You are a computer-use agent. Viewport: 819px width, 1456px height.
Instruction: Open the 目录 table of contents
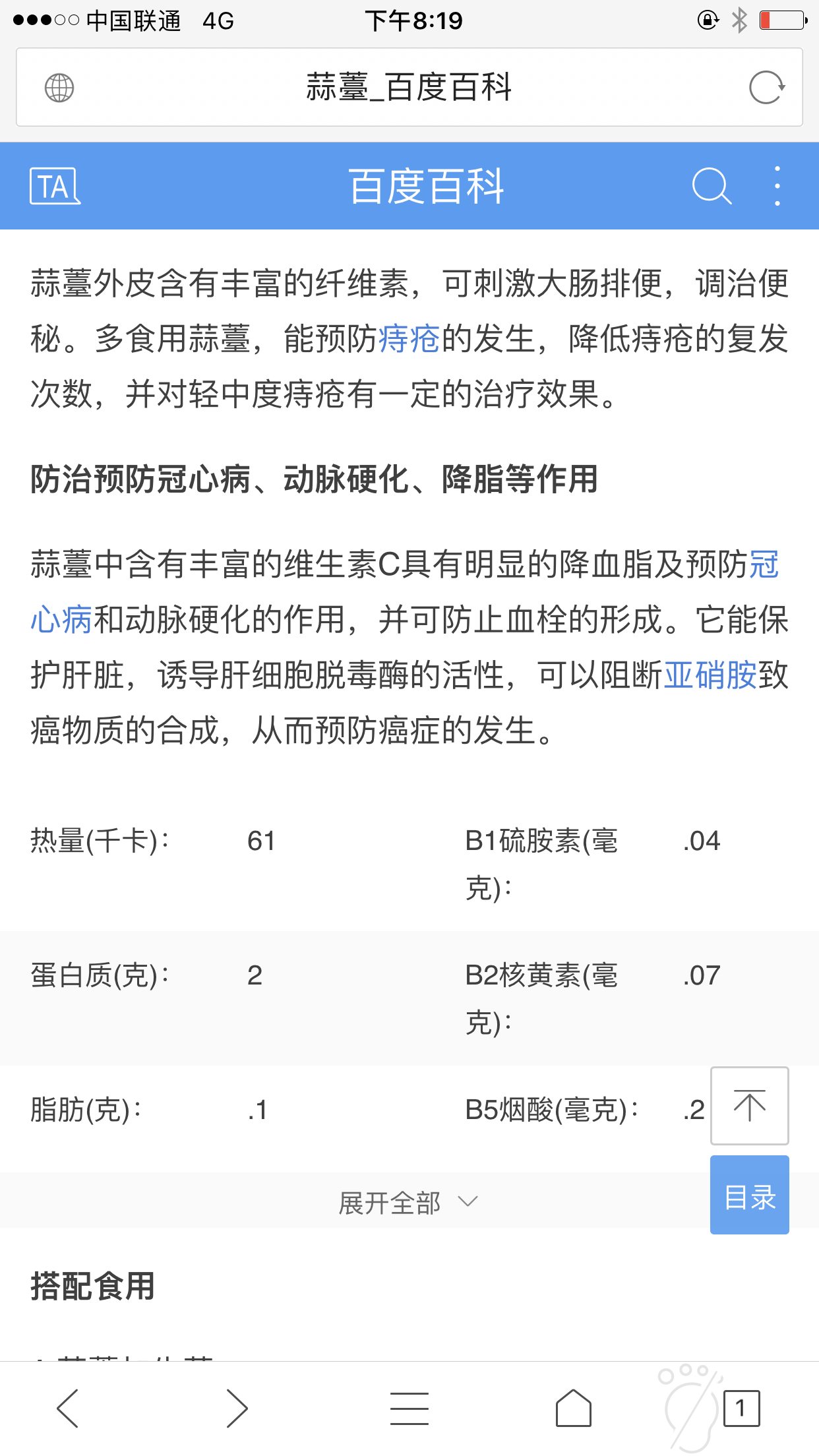(x=749, y=1195)
